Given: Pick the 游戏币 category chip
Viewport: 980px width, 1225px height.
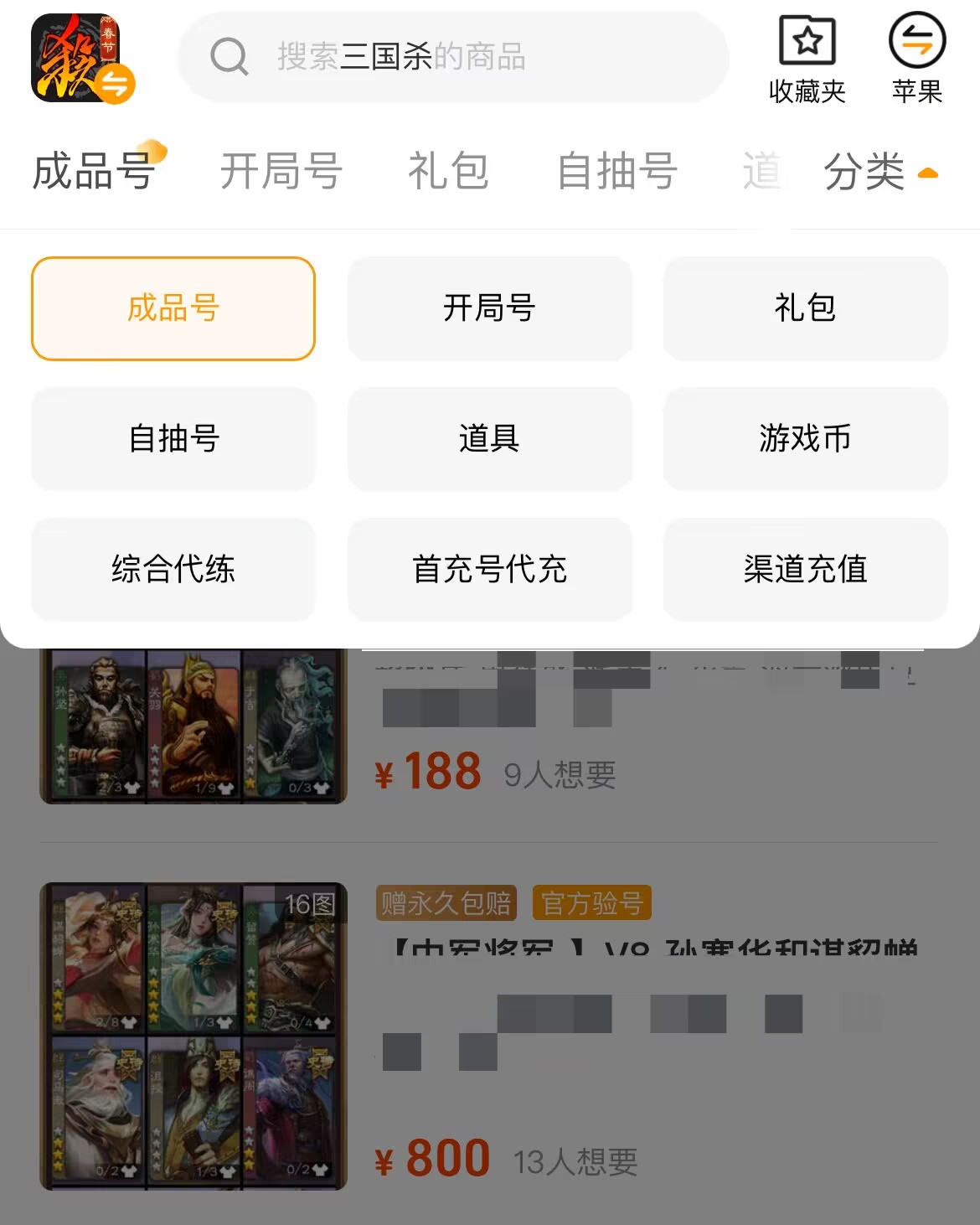Looking at the screenshot, I should point(805,438).
